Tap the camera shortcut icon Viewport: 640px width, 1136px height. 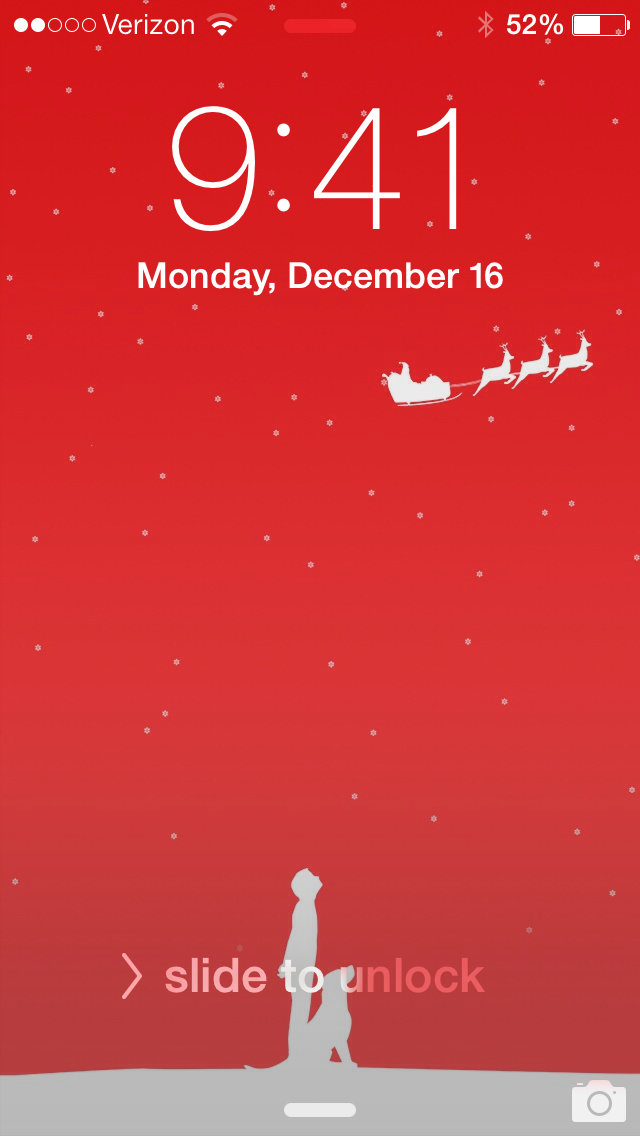coord(599,1100)
